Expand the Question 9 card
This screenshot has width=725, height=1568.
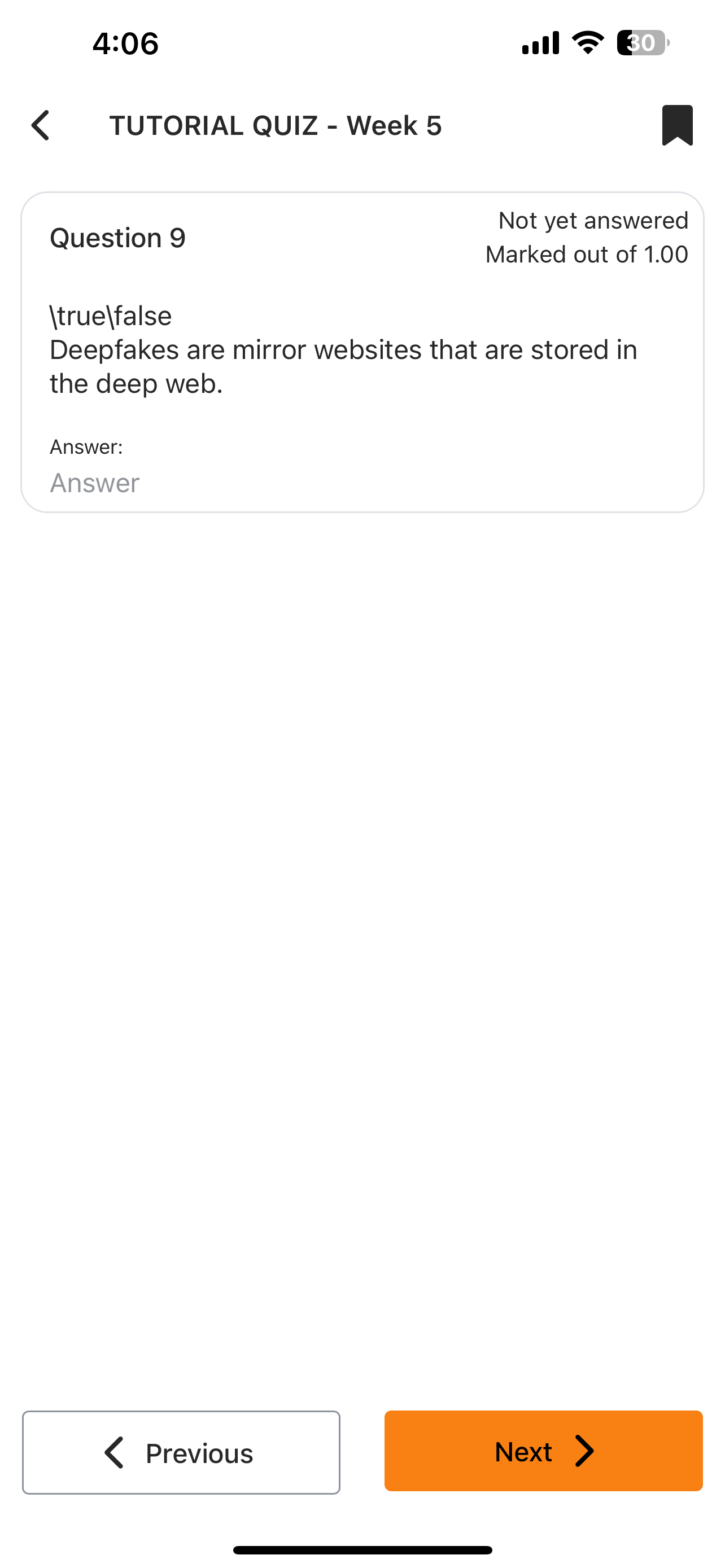[362, 350]
